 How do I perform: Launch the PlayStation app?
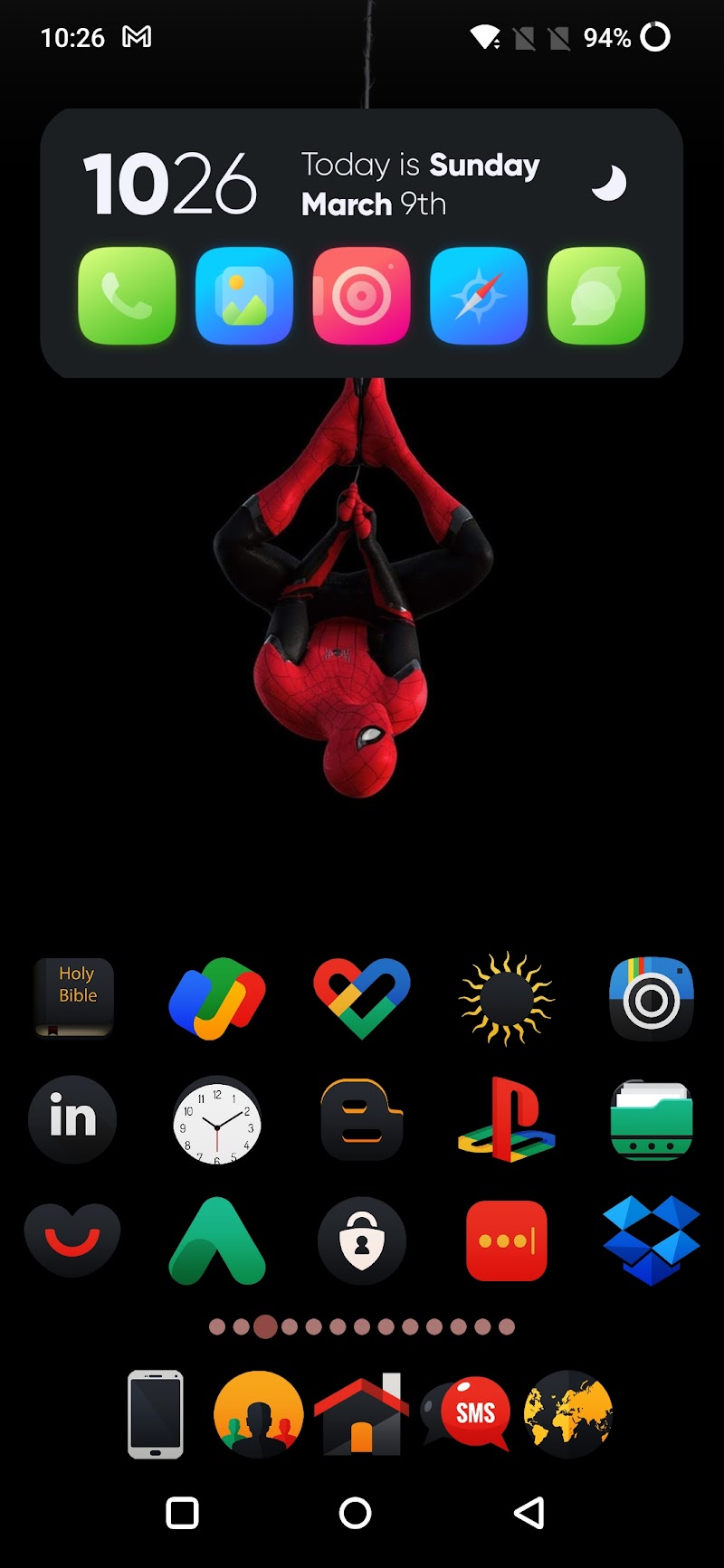506,1119
